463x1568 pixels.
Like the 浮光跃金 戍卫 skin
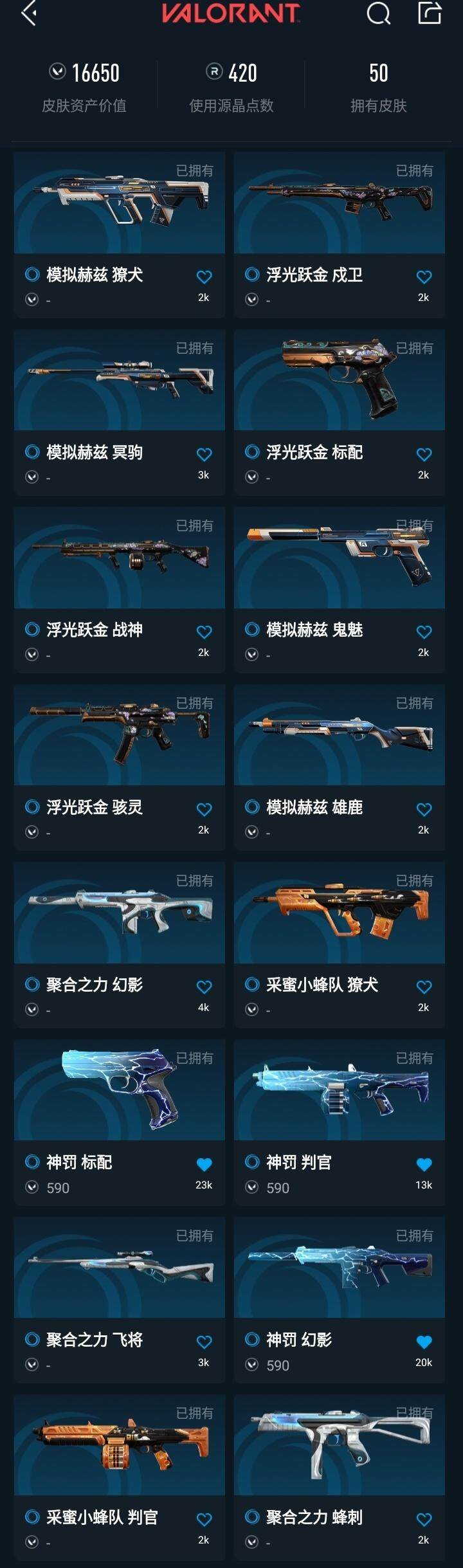424,277
